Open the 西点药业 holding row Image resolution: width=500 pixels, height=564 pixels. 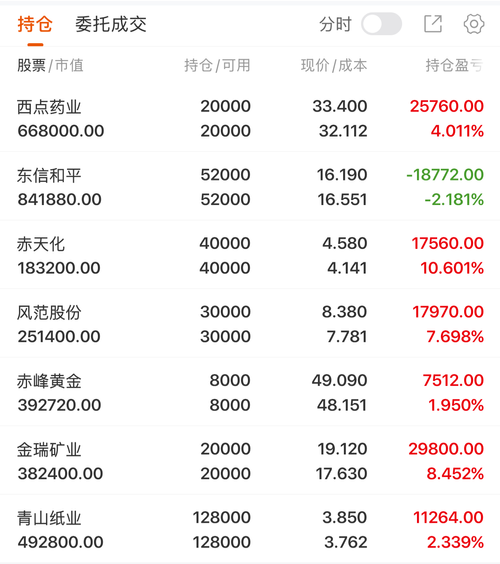(x=250, y=118)
